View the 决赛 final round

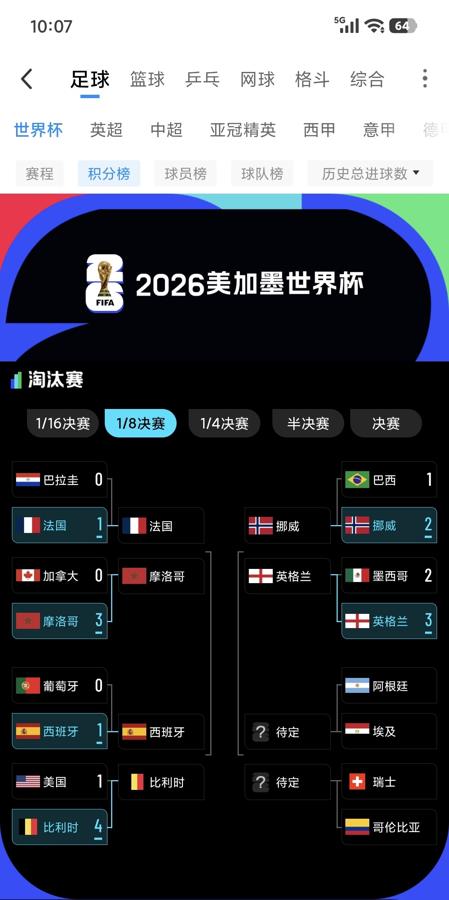click(386, 424)
